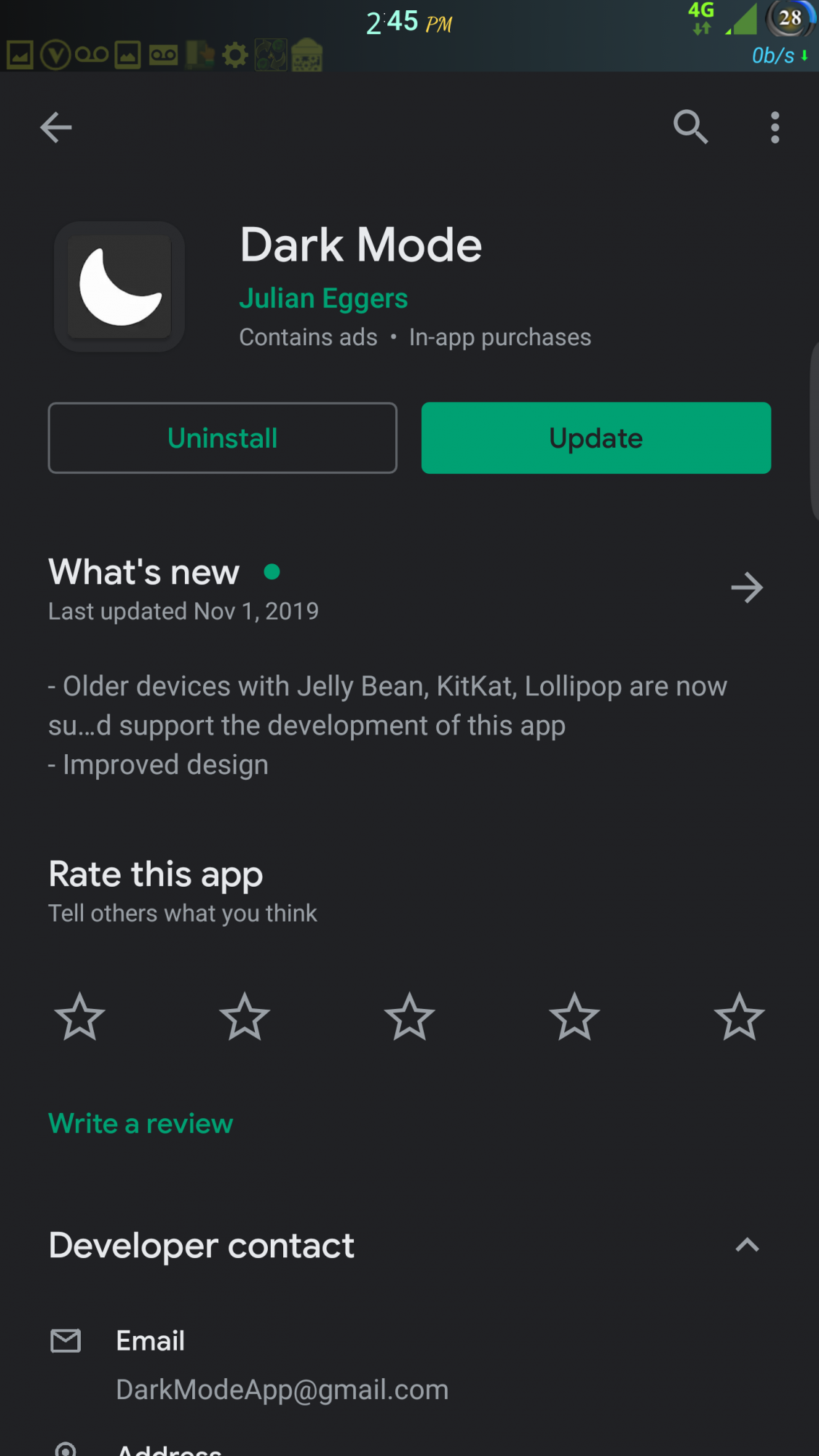The width and height of the screenshot is (819, 1456).
Task: Rate the app one star
Action: coord(80,1017)
